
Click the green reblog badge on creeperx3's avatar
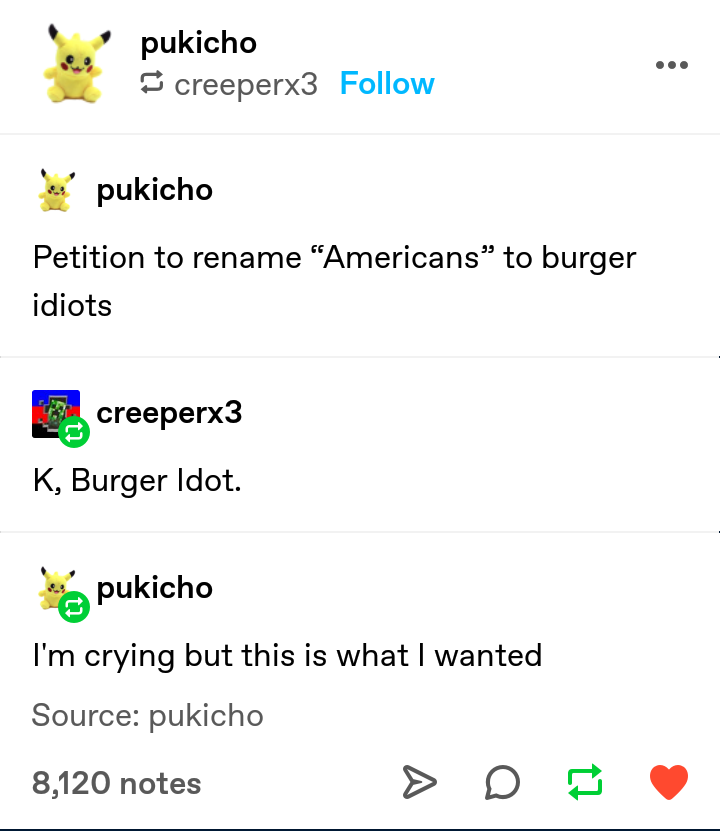pyautogui.click(x=72, y=434)
